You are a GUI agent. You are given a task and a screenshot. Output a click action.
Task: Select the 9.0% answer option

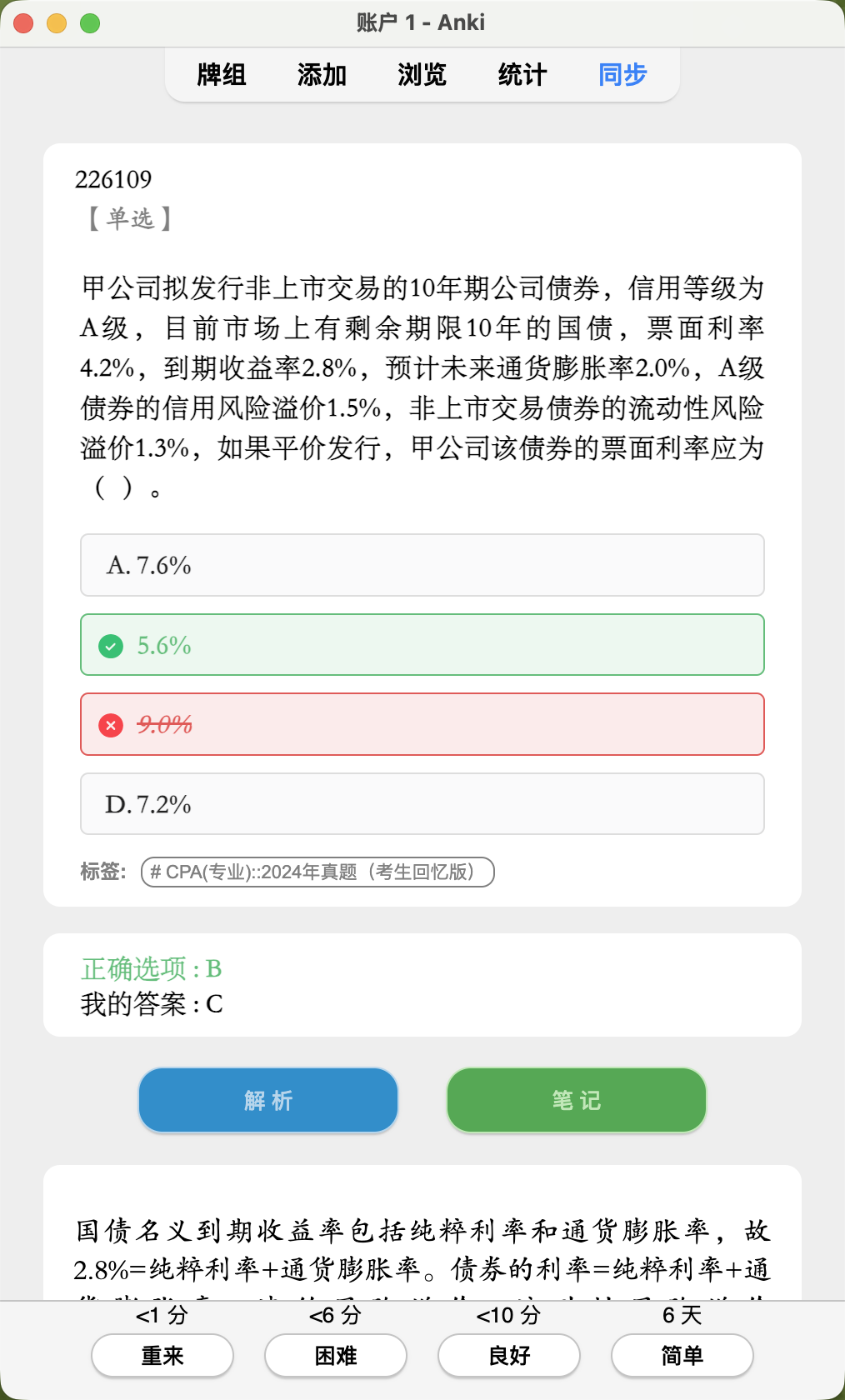(x=422, y=724)
